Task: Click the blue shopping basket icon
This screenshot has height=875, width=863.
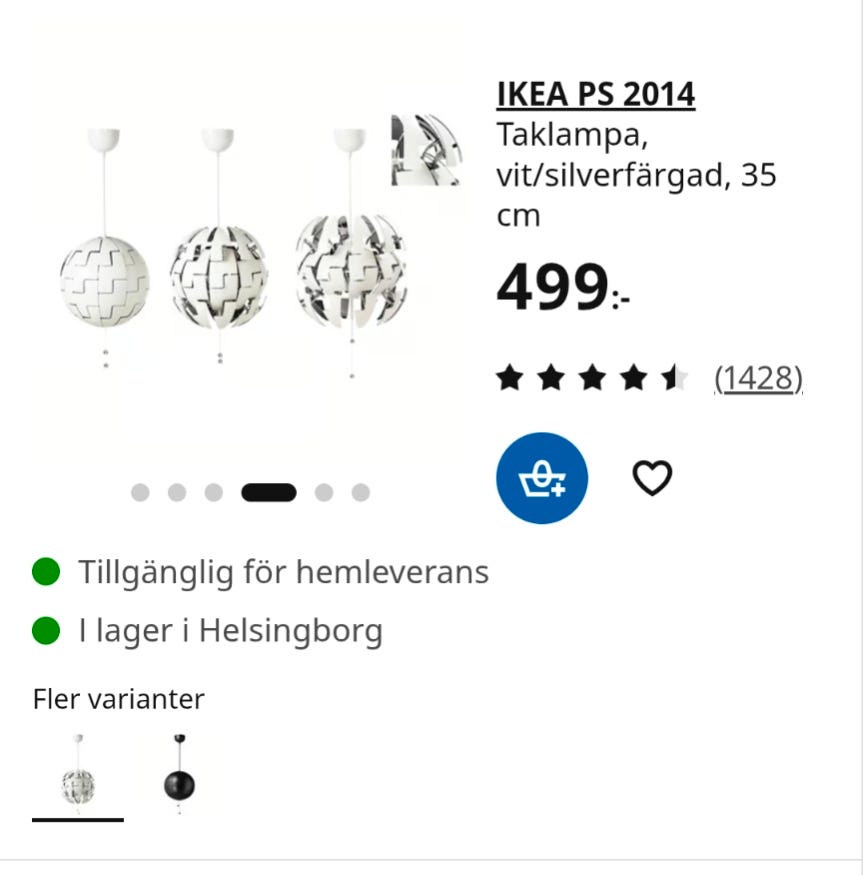Action: tap(541, 477)
